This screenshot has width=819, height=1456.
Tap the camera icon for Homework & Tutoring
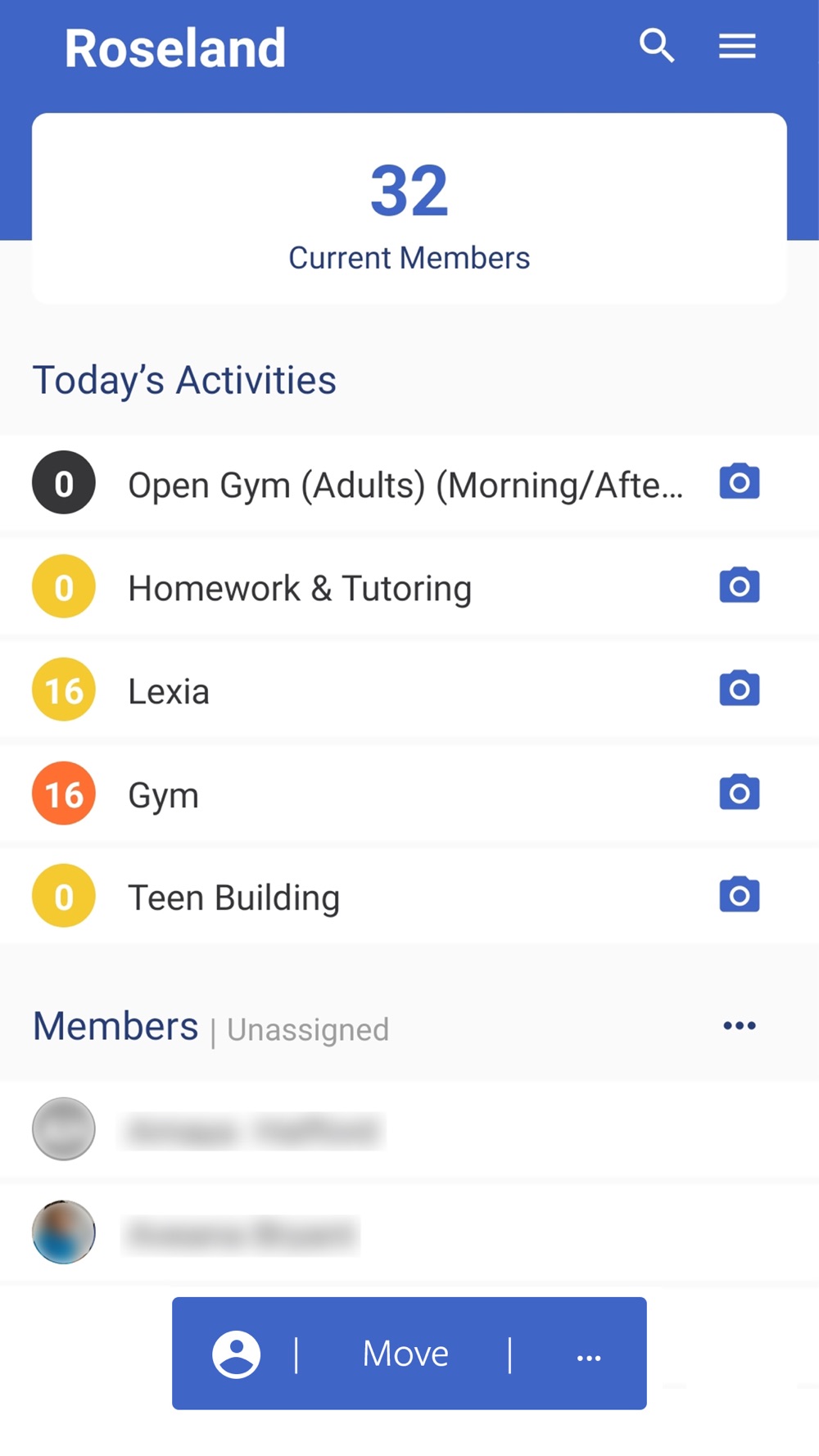pyautogui.click(x=740, y=586)
